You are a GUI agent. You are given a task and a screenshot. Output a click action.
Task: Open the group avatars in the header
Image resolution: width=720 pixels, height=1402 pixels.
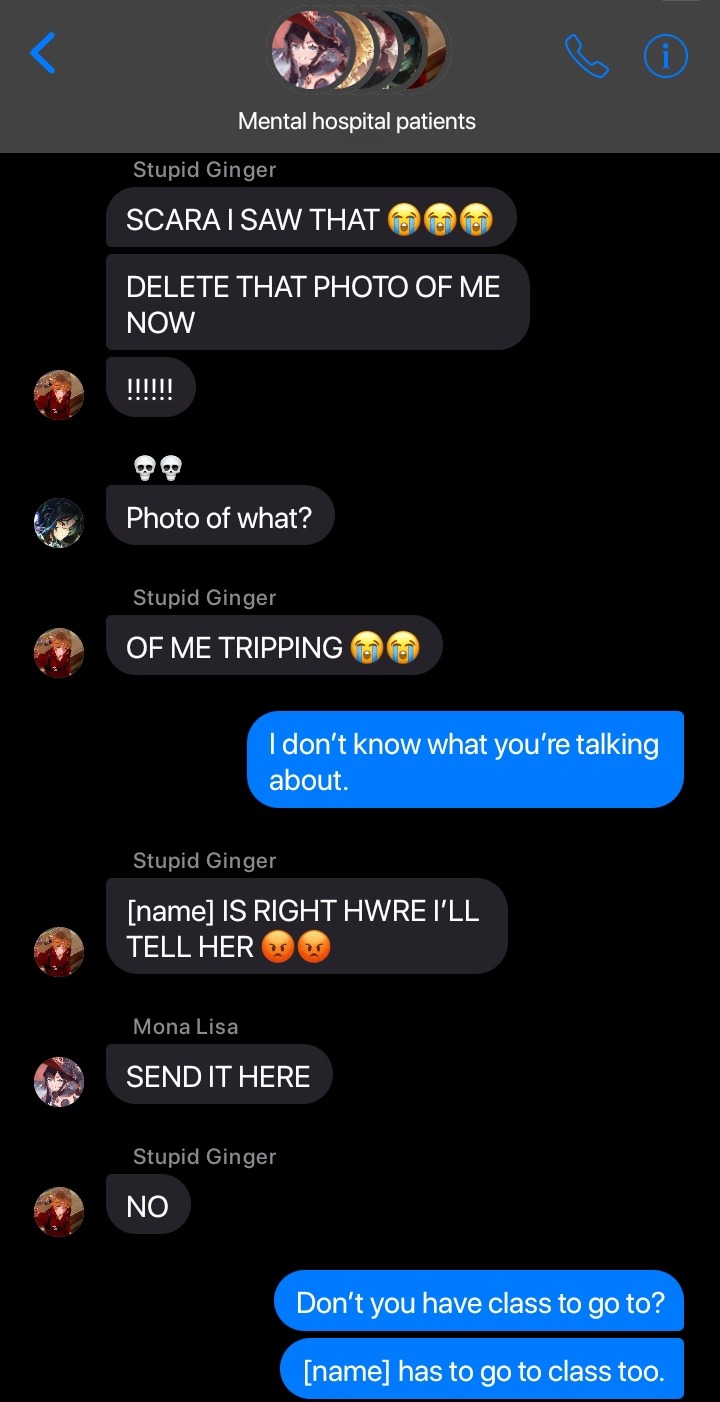(x=357, y=50)
